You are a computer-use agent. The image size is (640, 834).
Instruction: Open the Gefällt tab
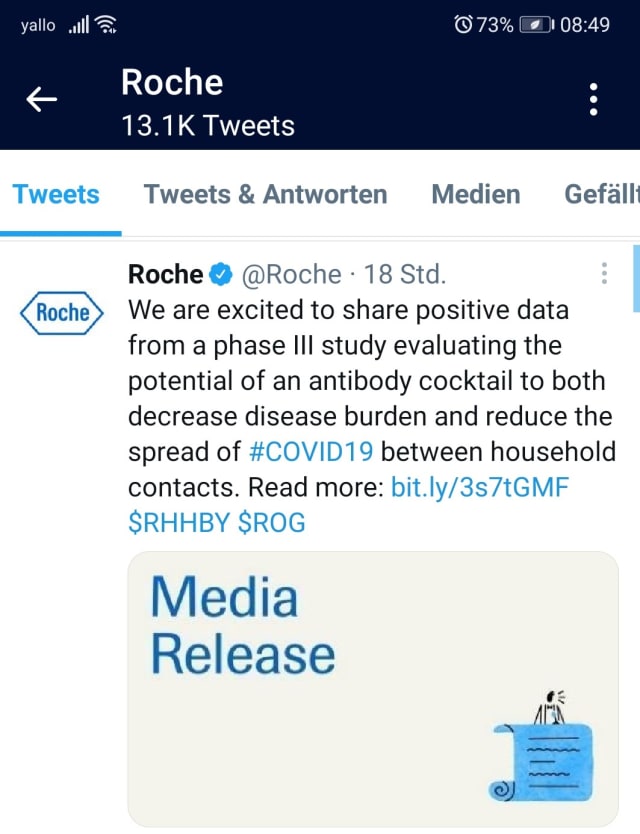601,194
